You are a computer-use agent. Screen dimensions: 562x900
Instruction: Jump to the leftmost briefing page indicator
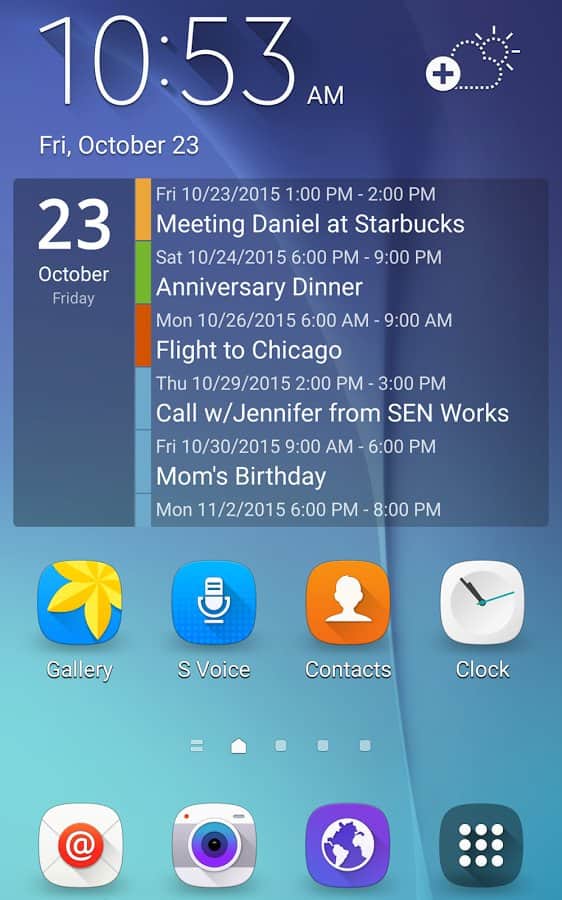click(x=196, y=746)
